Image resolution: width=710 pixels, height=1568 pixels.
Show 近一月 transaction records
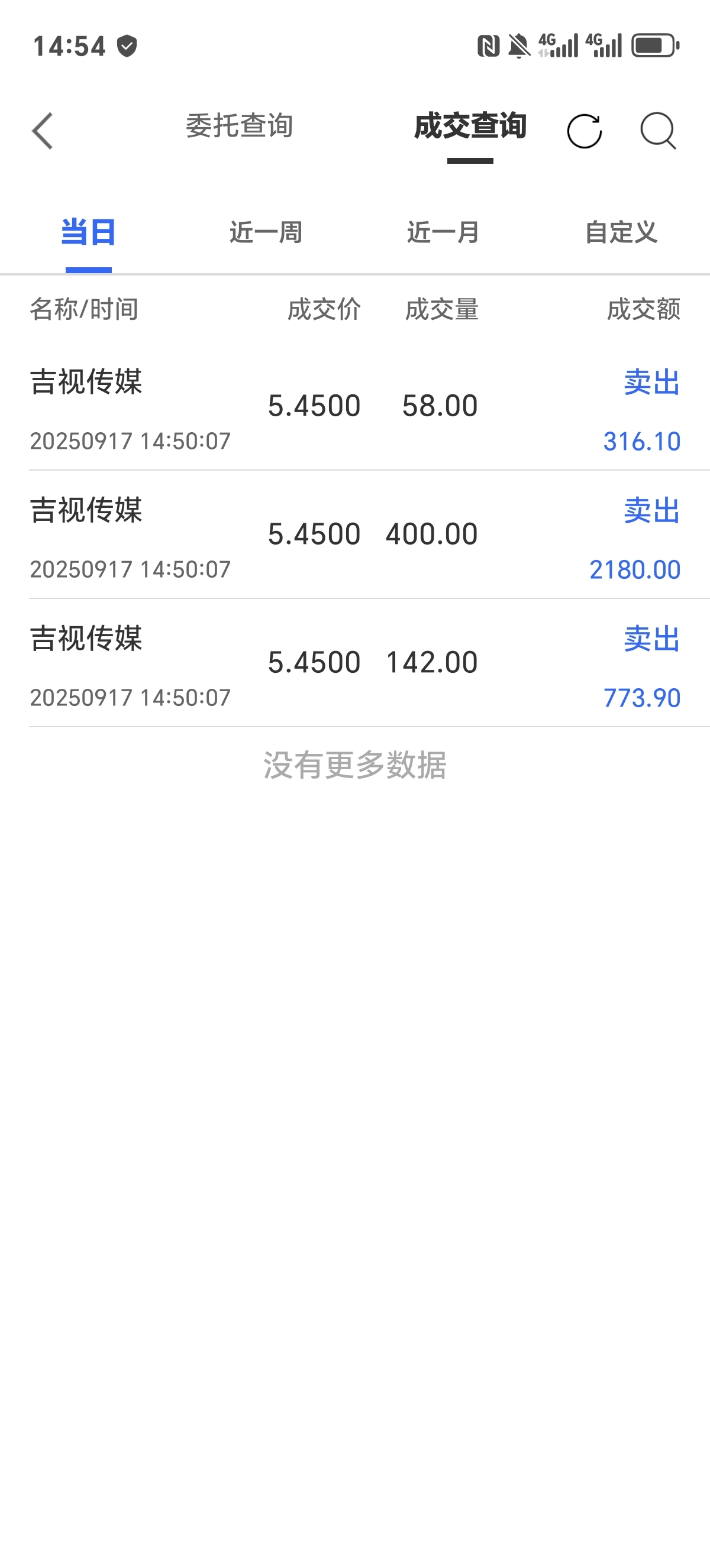[x=443, y=232]
